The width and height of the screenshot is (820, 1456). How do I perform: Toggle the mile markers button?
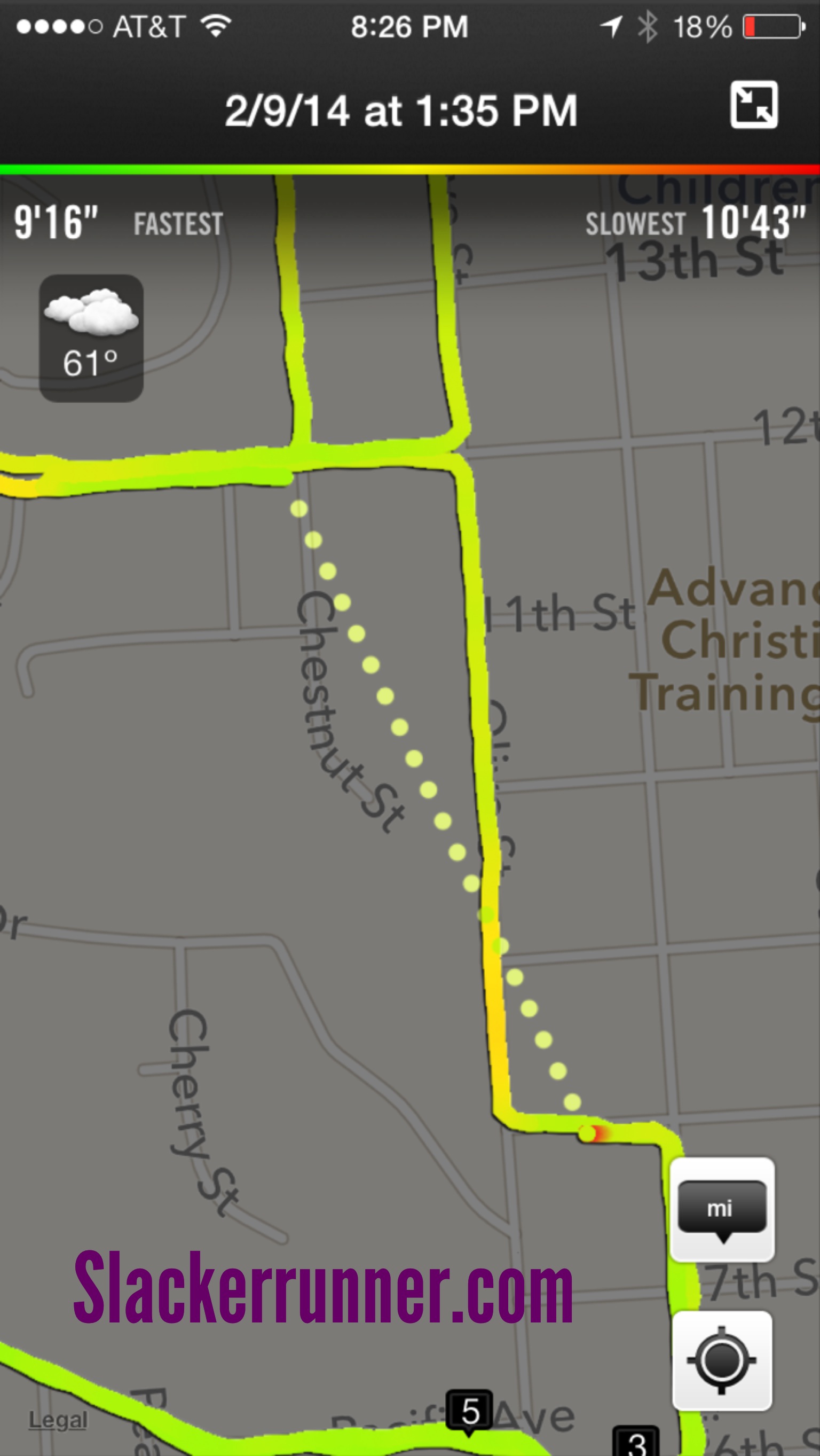tap(722, 1210)
